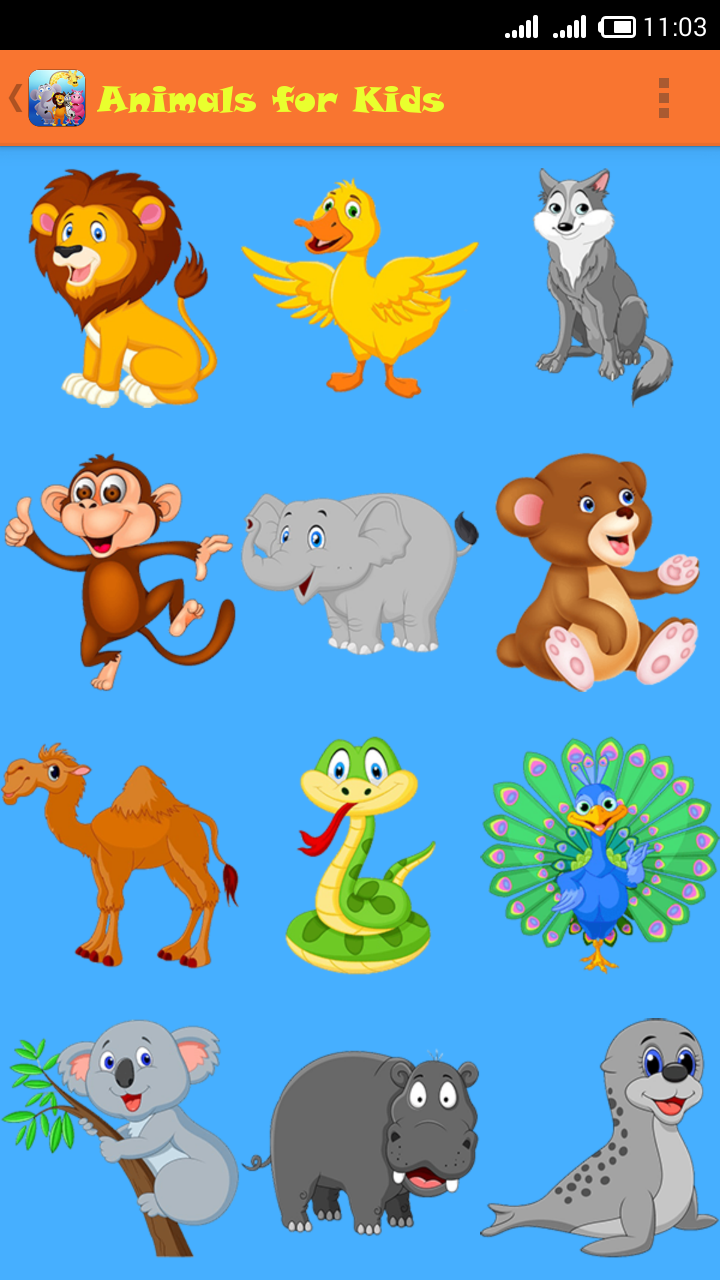Screen dimensions: 720x1280
Task: Select the brown bear tile
Action: [x=598, y=572]
